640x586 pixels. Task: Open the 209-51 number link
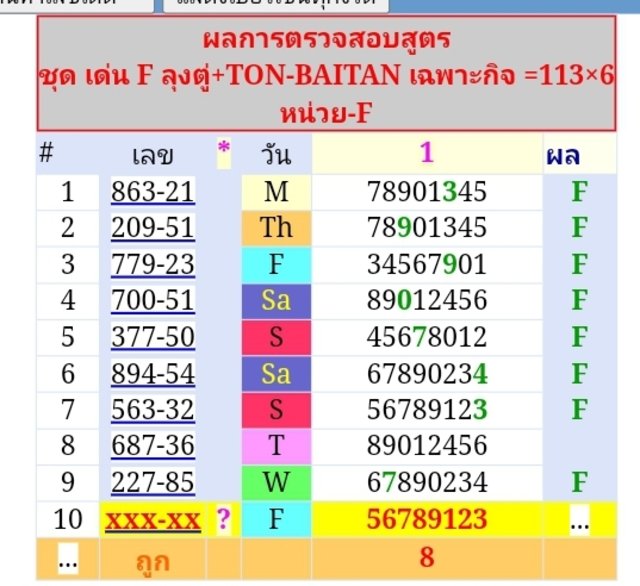click(152, 227)
